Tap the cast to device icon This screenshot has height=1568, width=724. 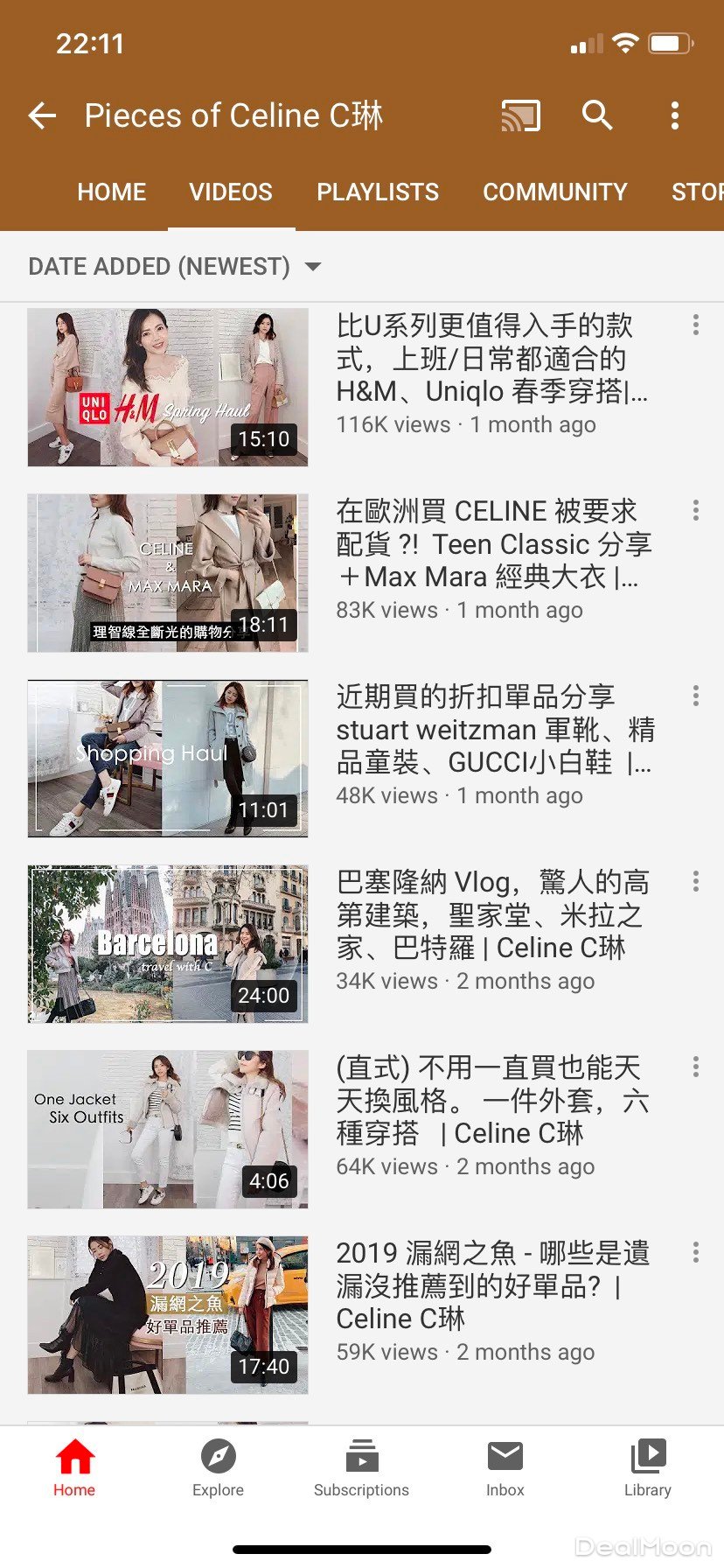point(520,115)
